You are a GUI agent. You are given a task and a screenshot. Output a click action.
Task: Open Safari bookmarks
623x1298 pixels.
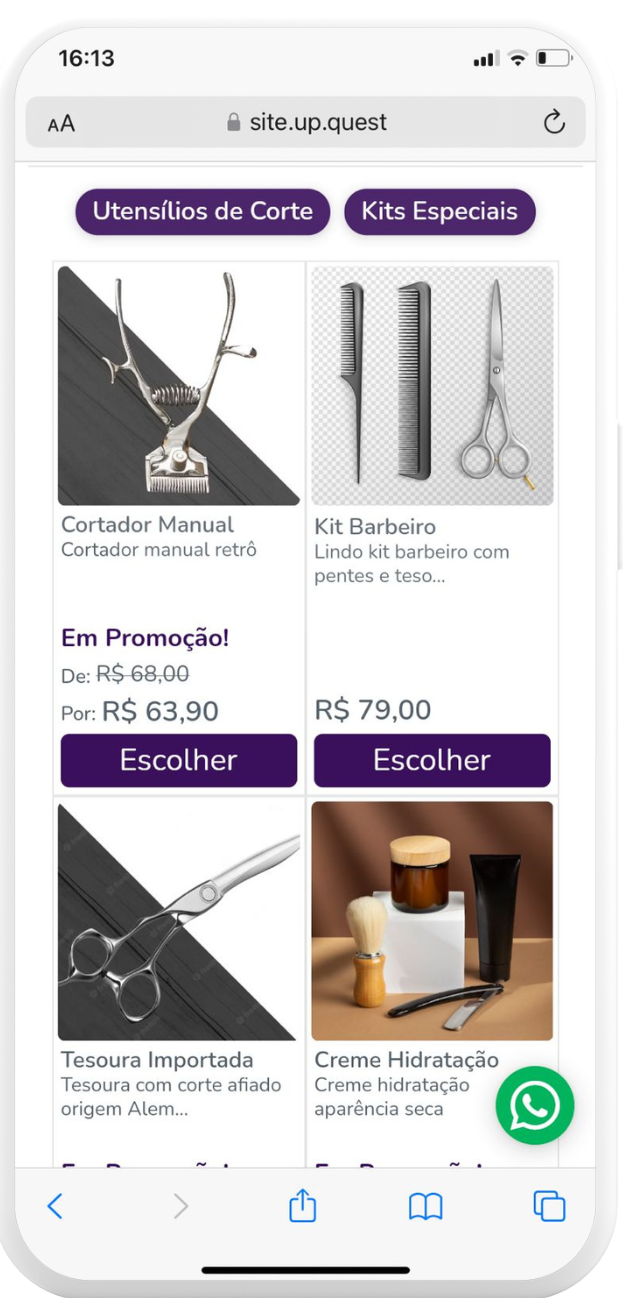pyautogui.click(x=426, y=1207)
